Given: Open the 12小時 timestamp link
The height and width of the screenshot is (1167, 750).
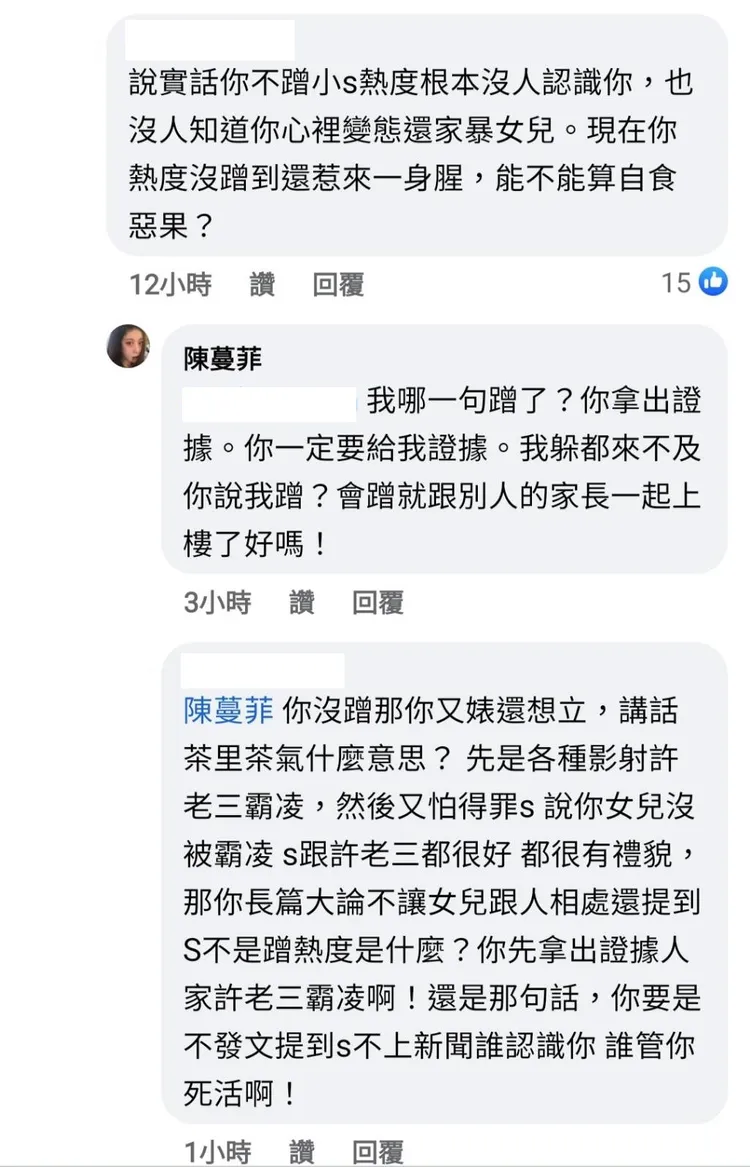Looking at the screenshot, I should pos(170,284).
